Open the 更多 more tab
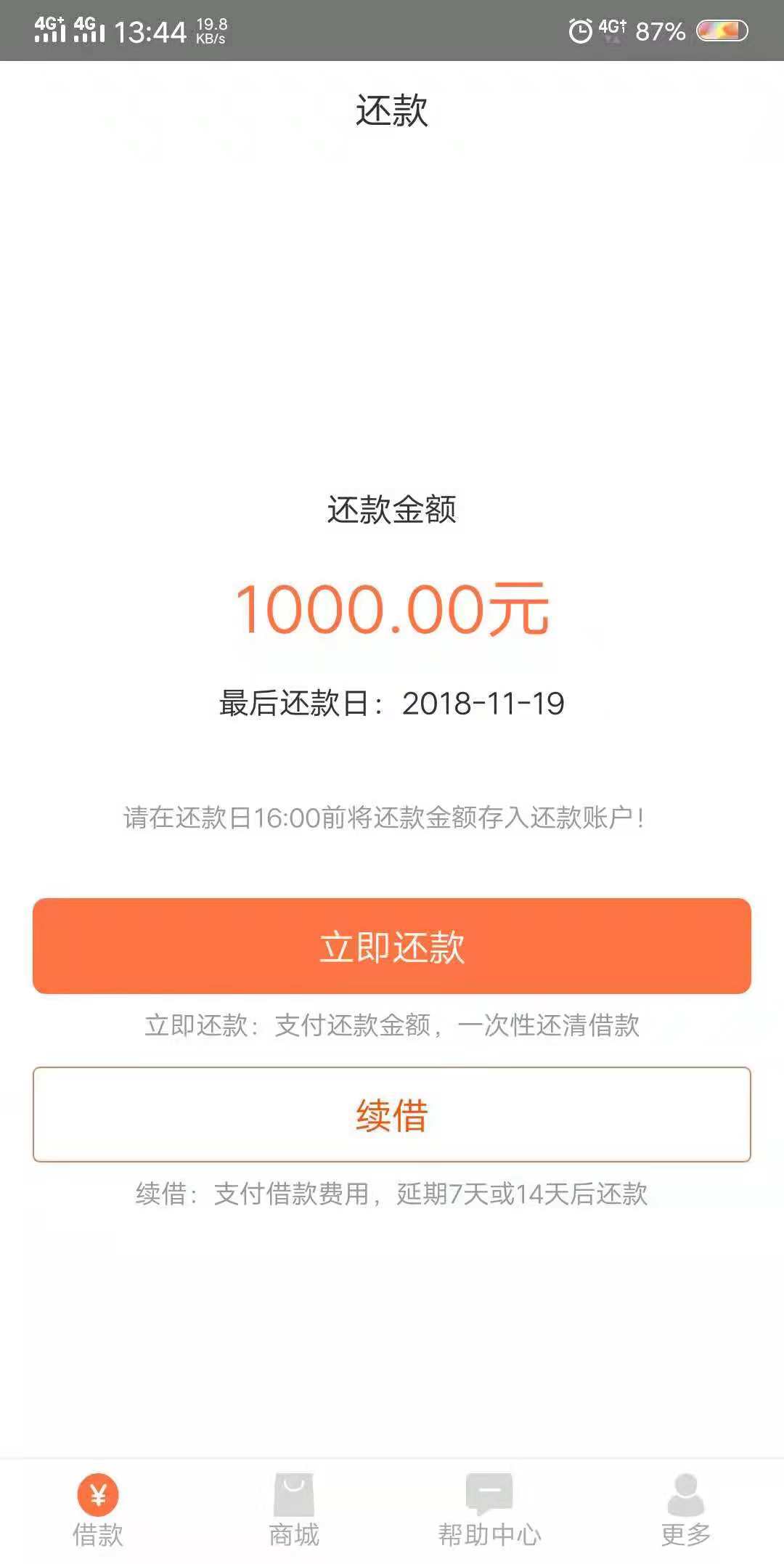 (x=686, y=1510)
